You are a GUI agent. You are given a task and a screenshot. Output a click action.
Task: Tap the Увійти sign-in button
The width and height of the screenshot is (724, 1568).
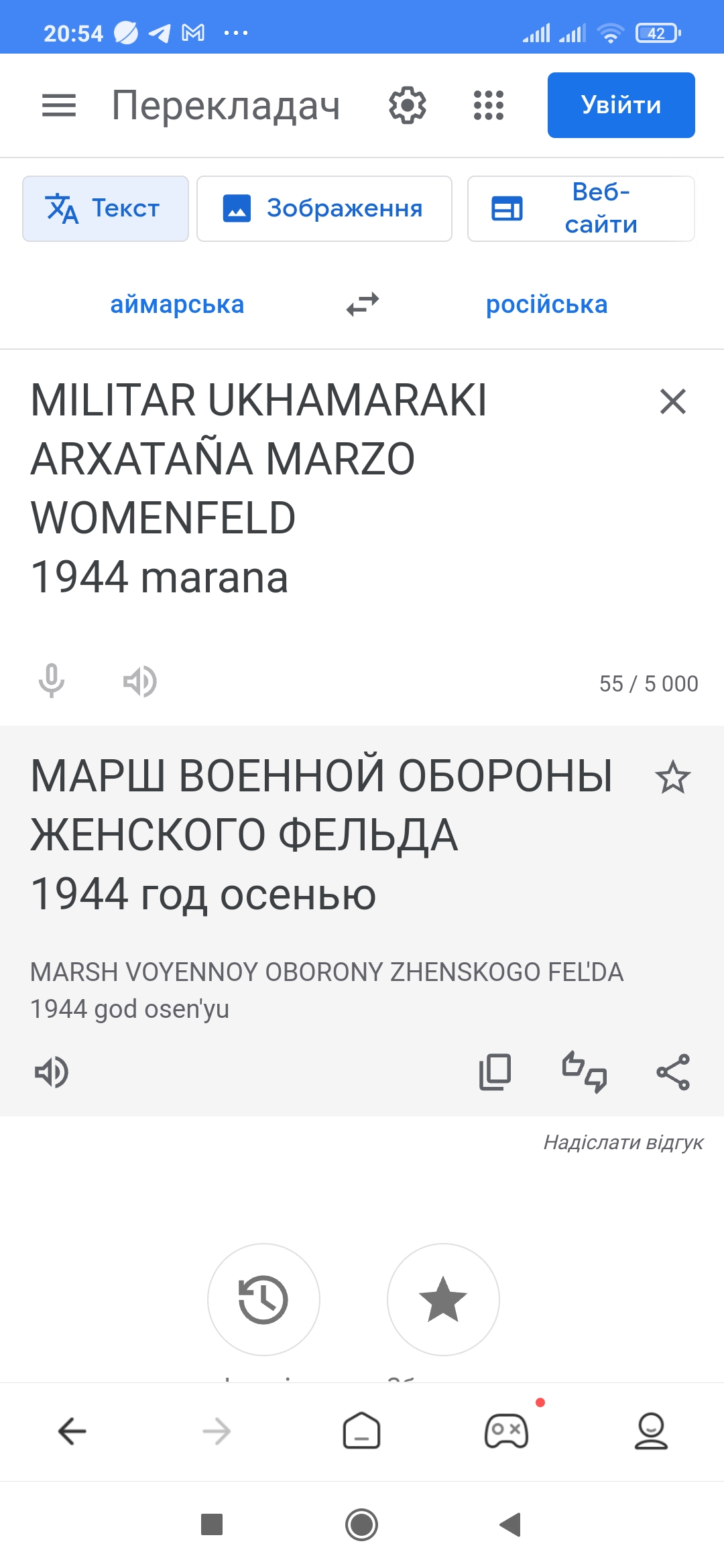tap(621, 105)
